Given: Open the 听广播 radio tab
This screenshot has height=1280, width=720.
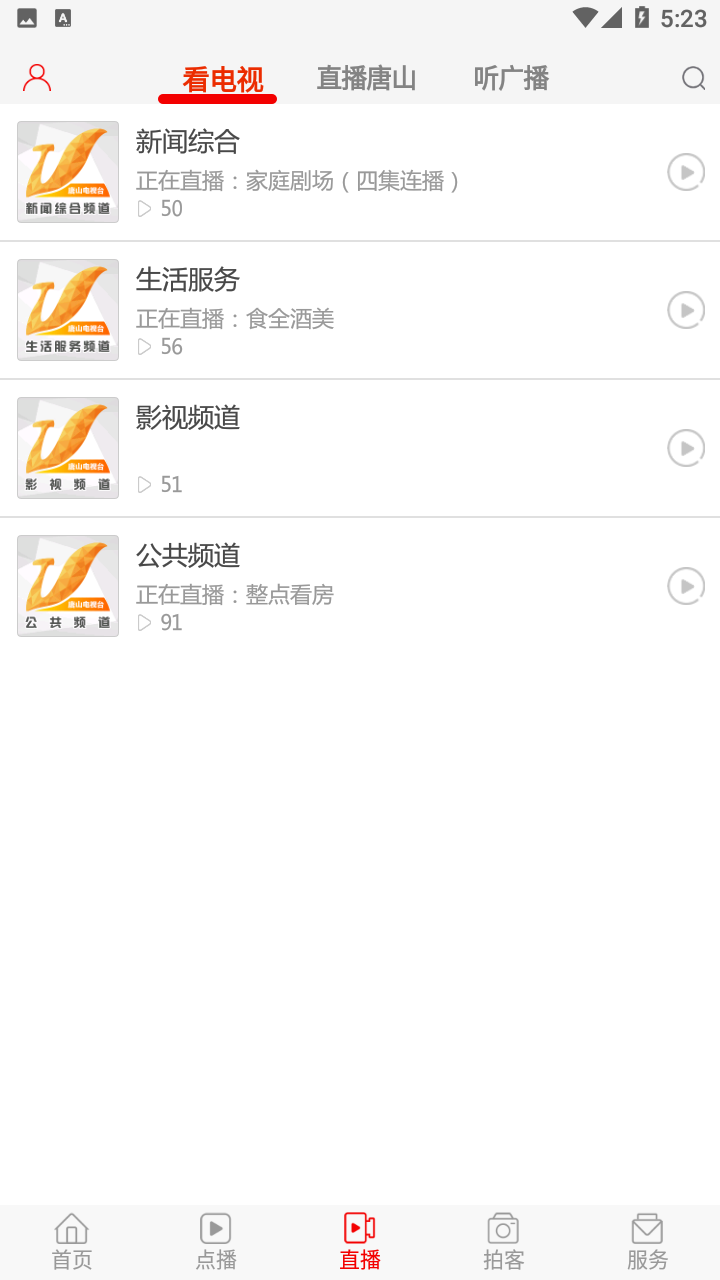Looking at the screenshot, I should click(x=510, y=77).
